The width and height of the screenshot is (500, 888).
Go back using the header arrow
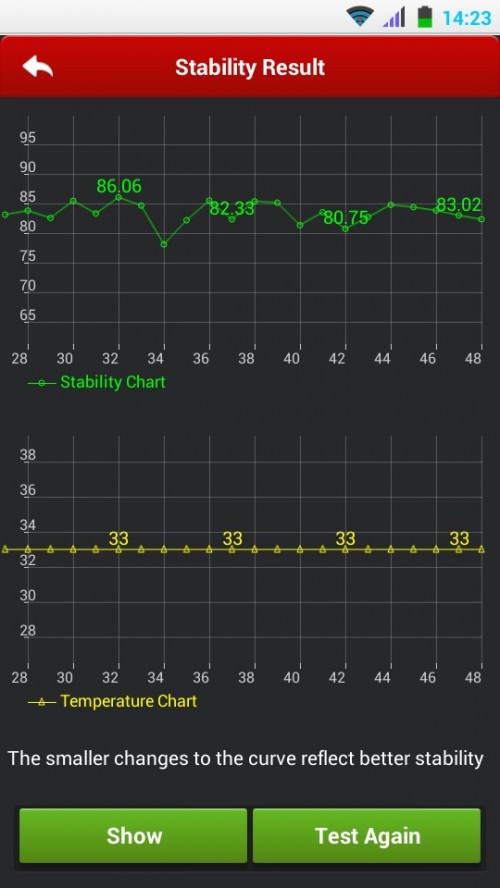(x=37, y=67)
